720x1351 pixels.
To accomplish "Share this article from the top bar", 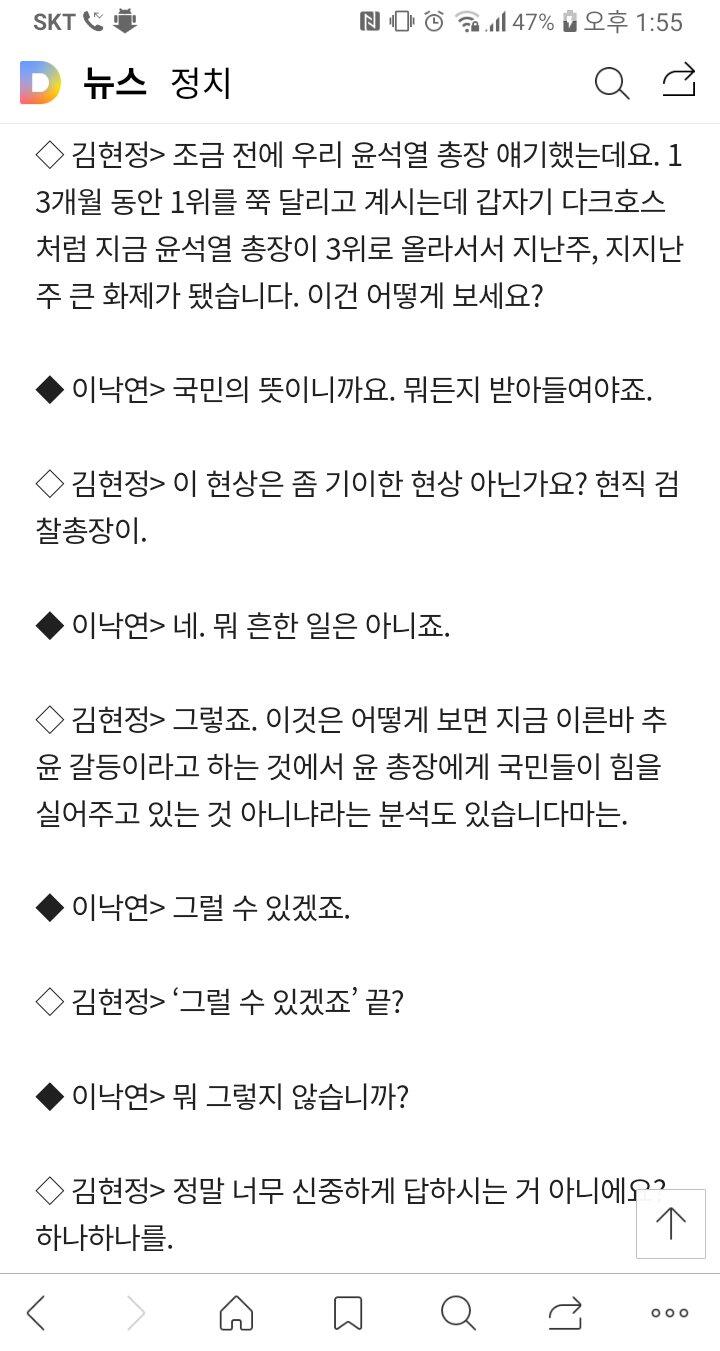I will [679, 81].
